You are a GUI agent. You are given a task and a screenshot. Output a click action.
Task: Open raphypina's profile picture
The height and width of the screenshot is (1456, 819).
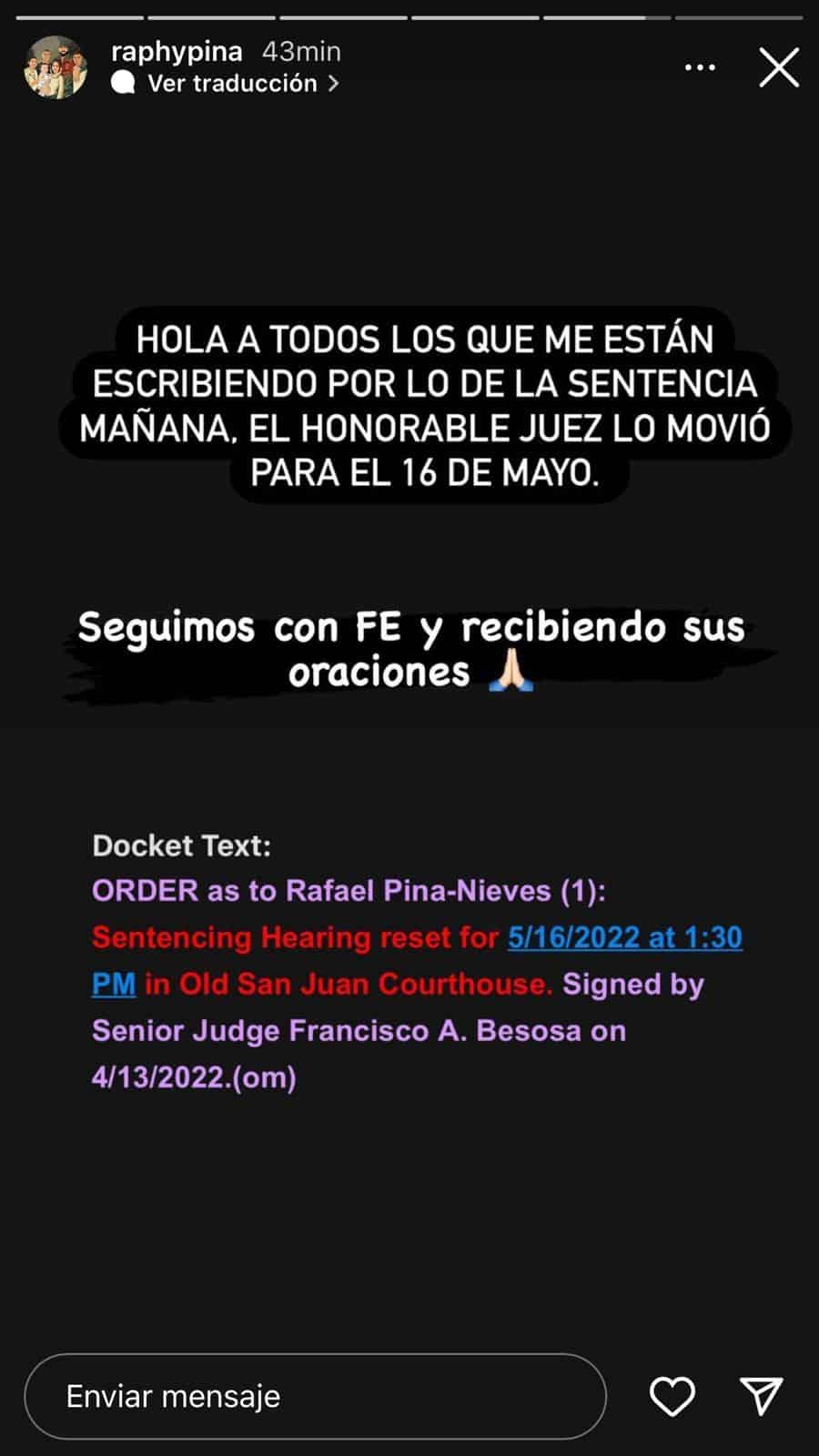[56, 67]
